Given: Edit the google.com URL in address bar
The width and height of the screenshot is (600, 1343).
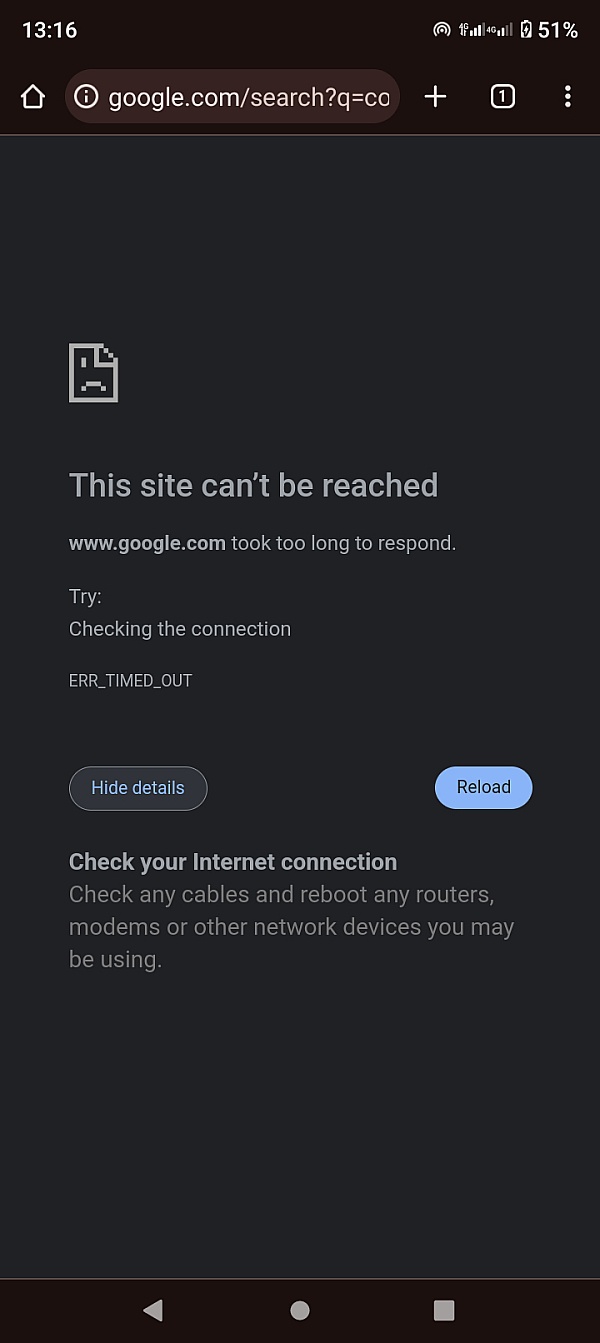Looking at the screenshot, I should tap(248, 97).
